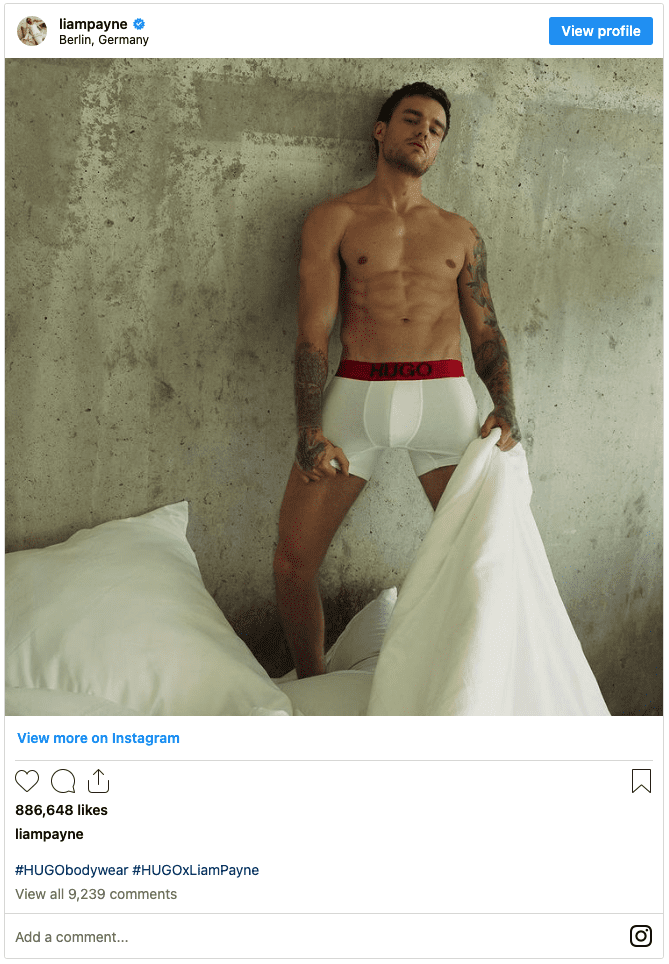Open the #HUGObodywear hashtag

[x=70, y=870]
